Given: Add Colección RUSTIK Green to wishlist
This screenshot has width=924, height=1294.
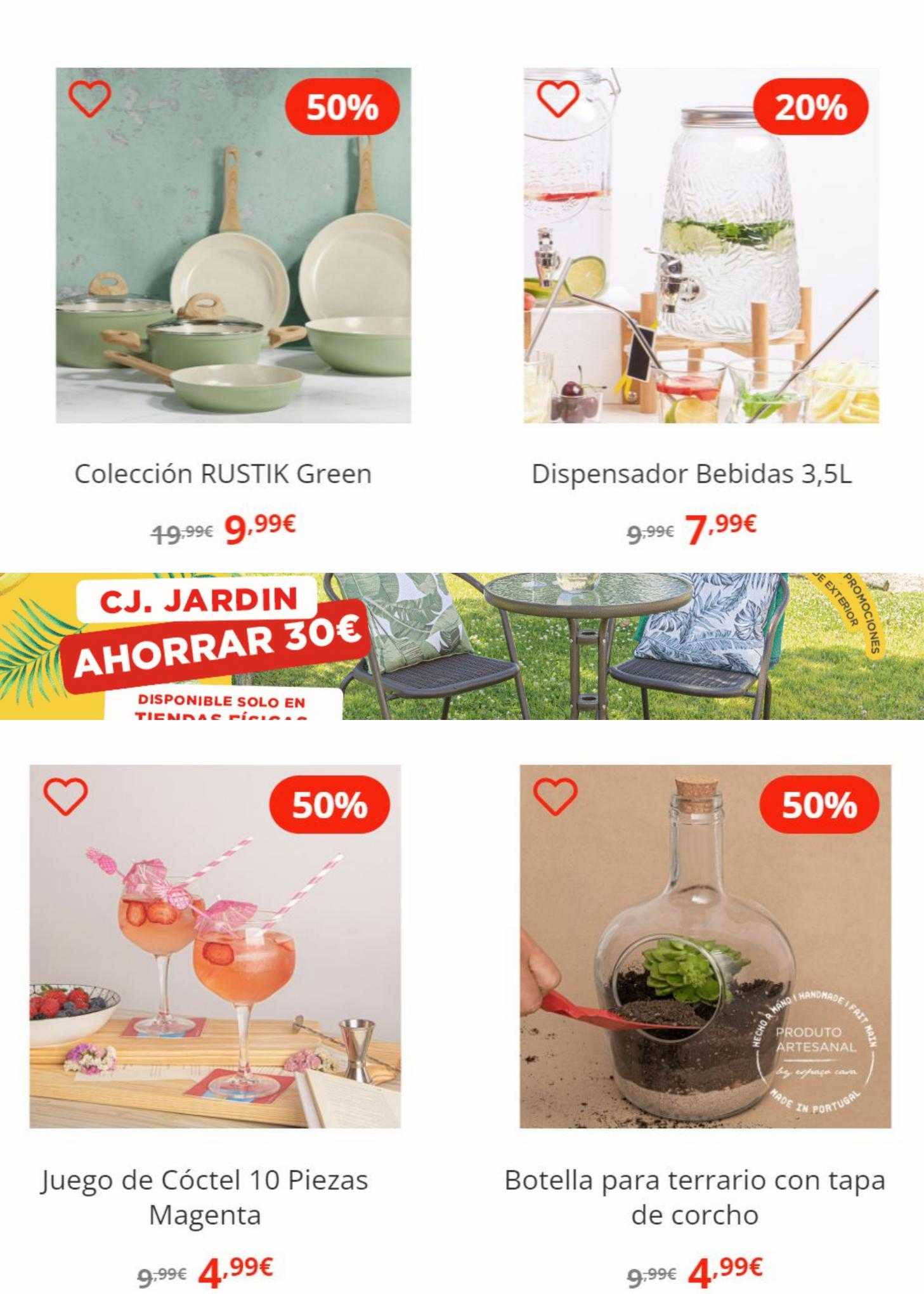Looking at the screenshot, I should tap(89, 100).
